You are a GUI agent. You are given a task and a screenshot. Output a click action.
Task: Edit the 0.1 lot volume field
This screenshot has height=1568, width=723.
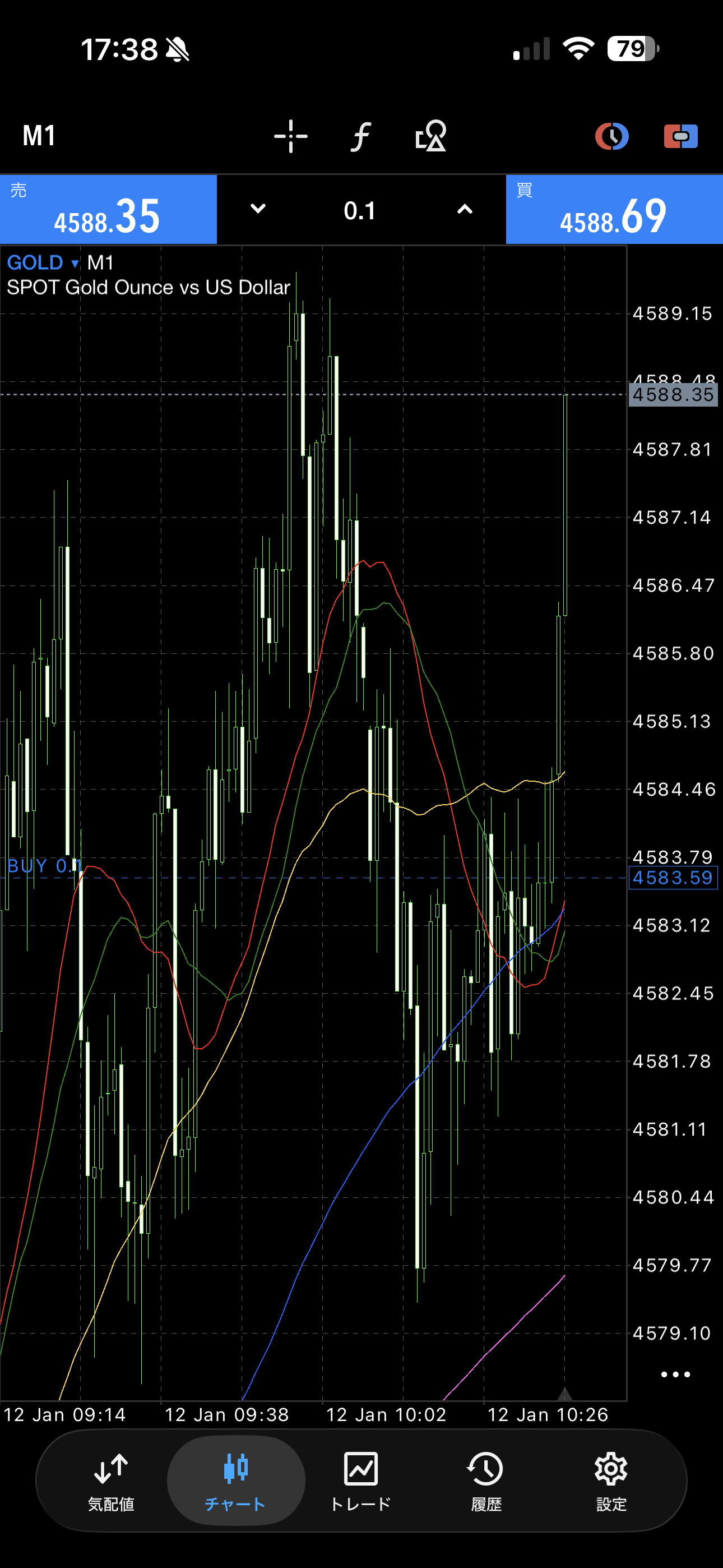pos(360,211)
